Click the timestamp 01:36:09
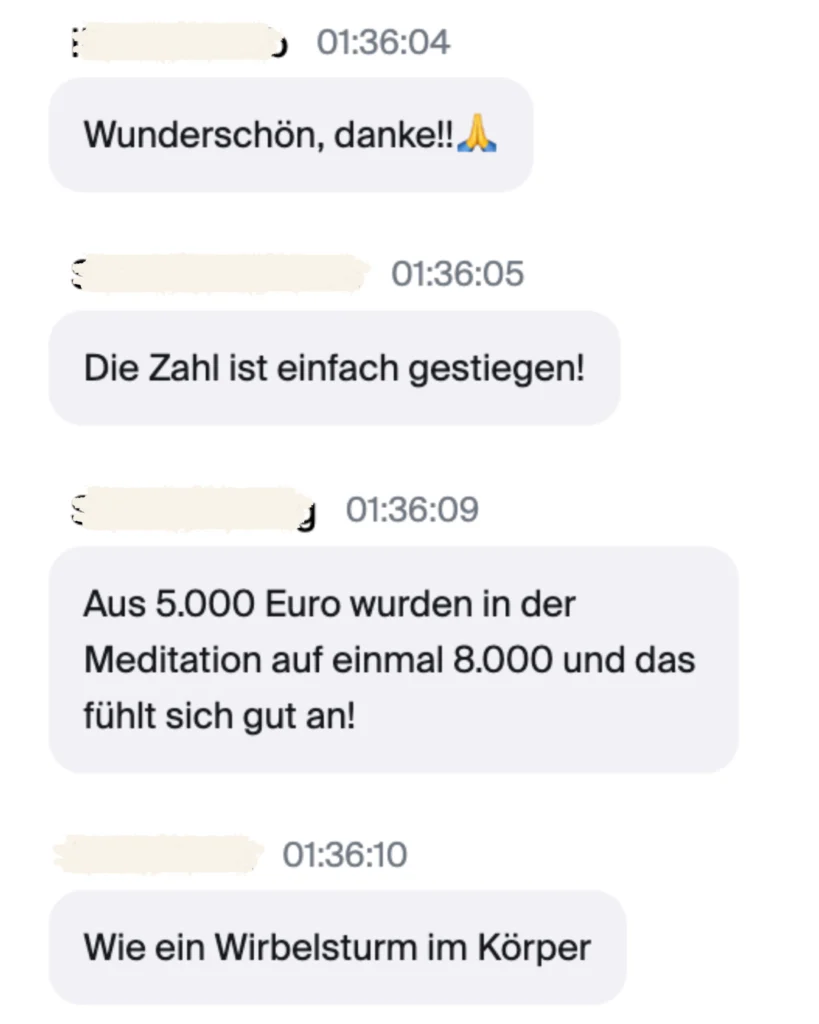Image resolution: width=819 pixels, height=1024 pixels. point(412,510)
